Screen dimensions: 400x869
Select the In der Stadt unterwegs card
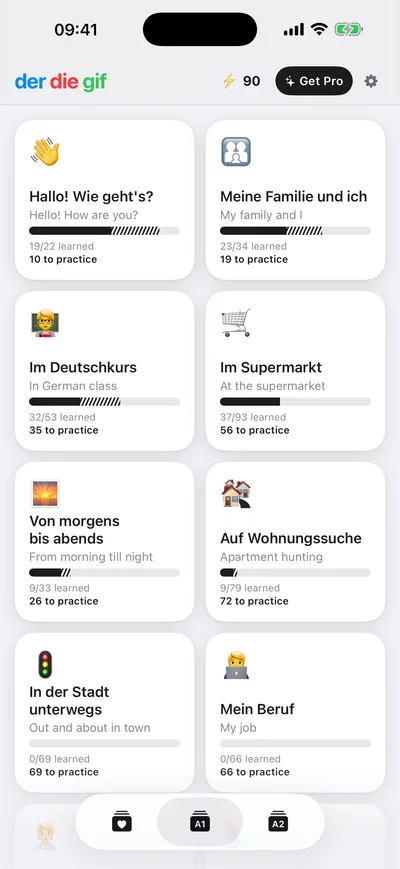[104, 713]
